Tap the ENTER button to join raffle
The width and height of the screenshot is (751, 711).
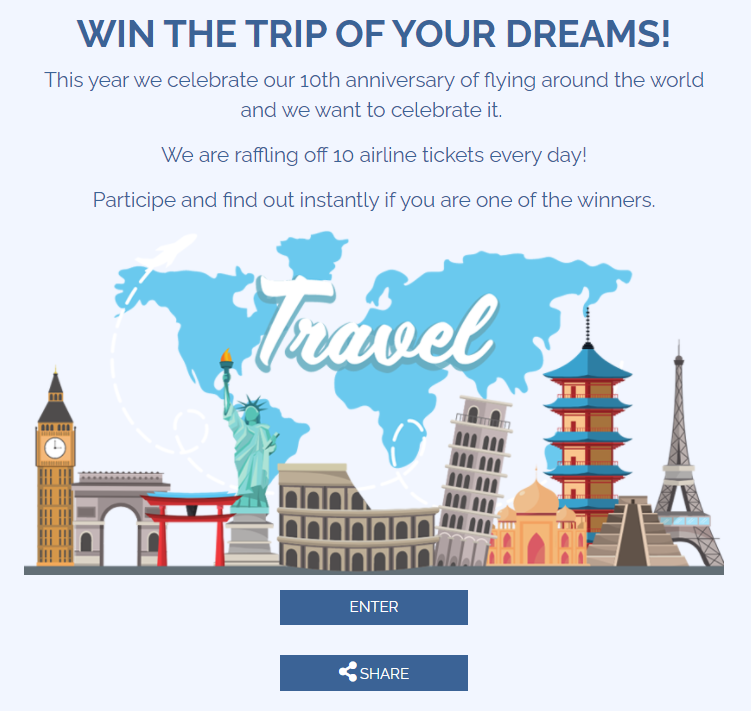(373, 607)
